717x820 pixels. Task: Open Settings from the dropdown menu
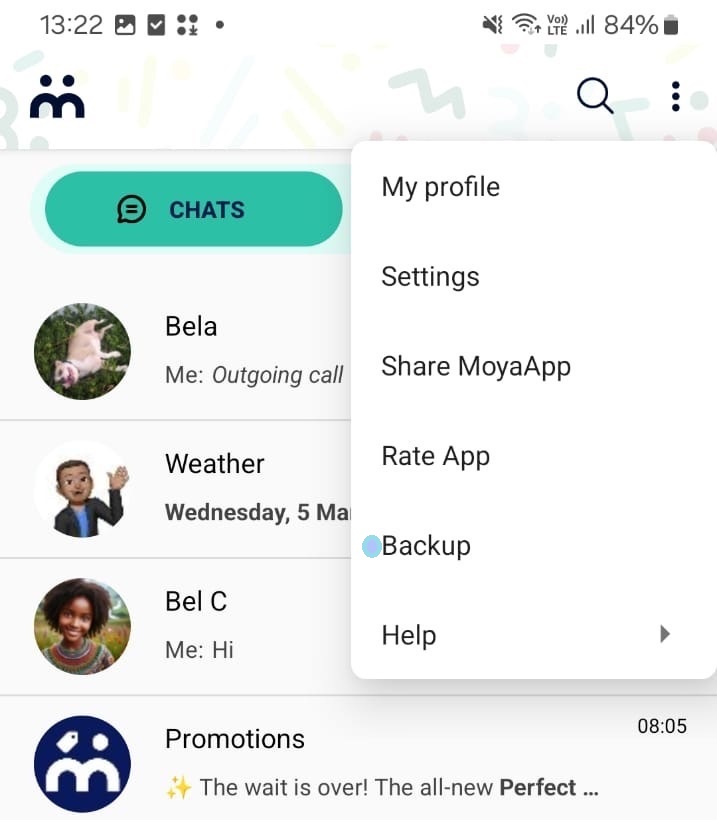pyautogui.click(x=430, y=277)
